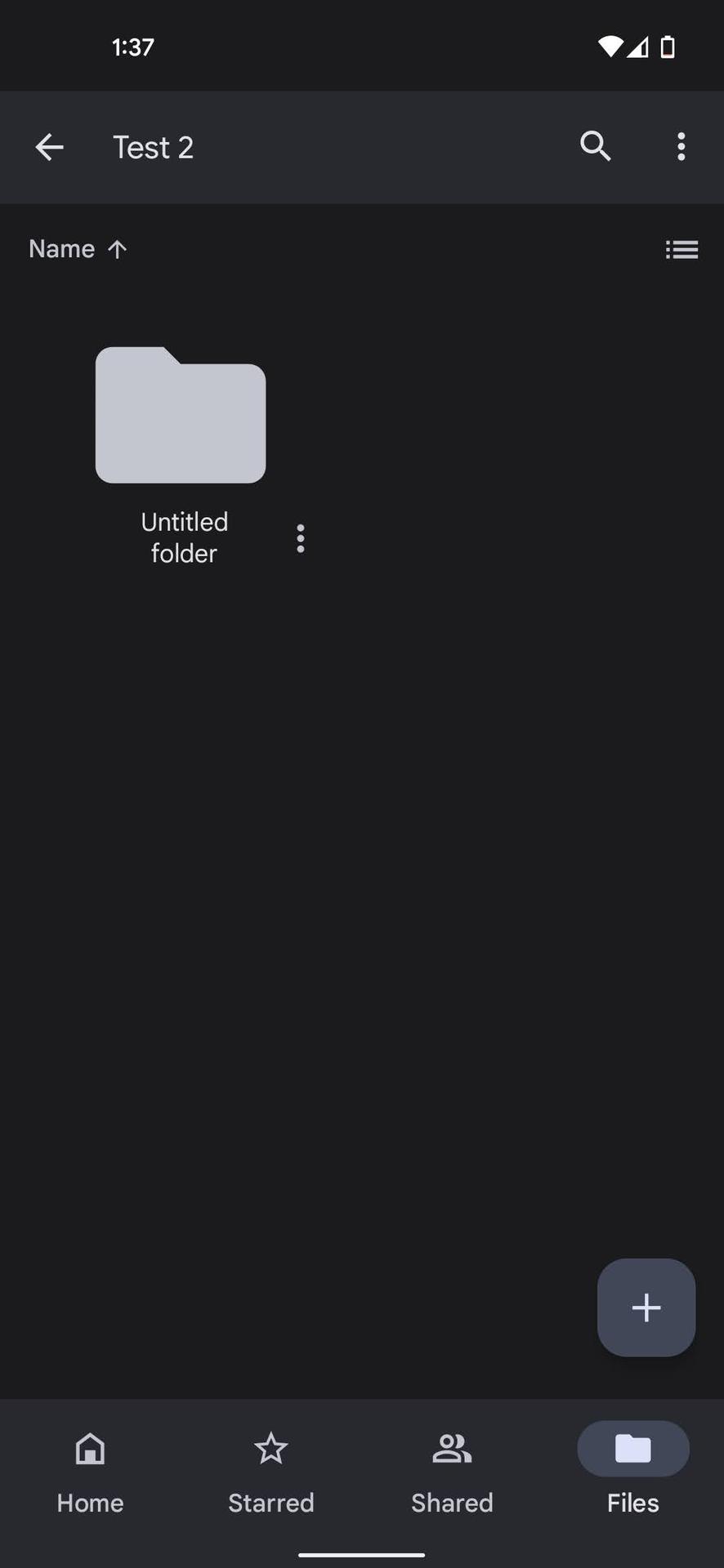Tap the plus button to create new
This screenshot has height=1568, width=724.
pos(646,1307)
